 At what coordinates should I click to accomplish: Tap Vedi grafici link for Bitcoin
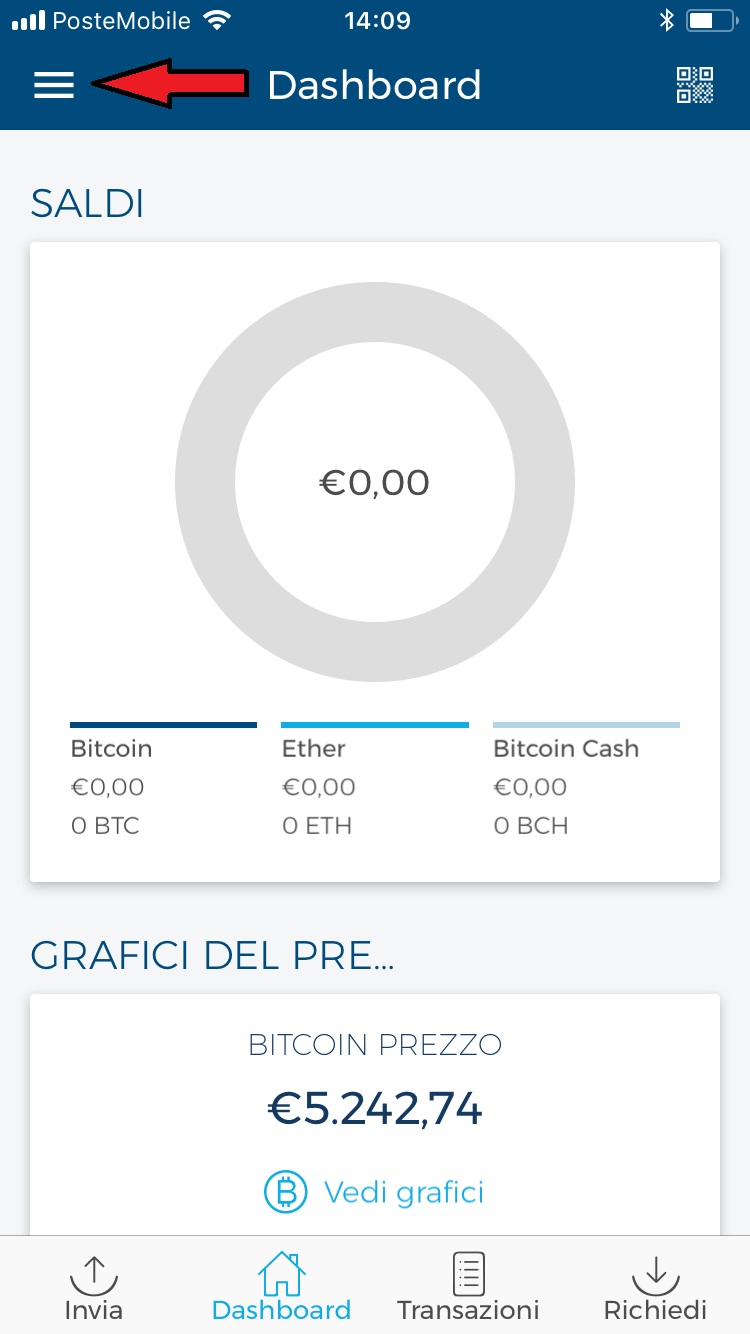point(375,1192)
